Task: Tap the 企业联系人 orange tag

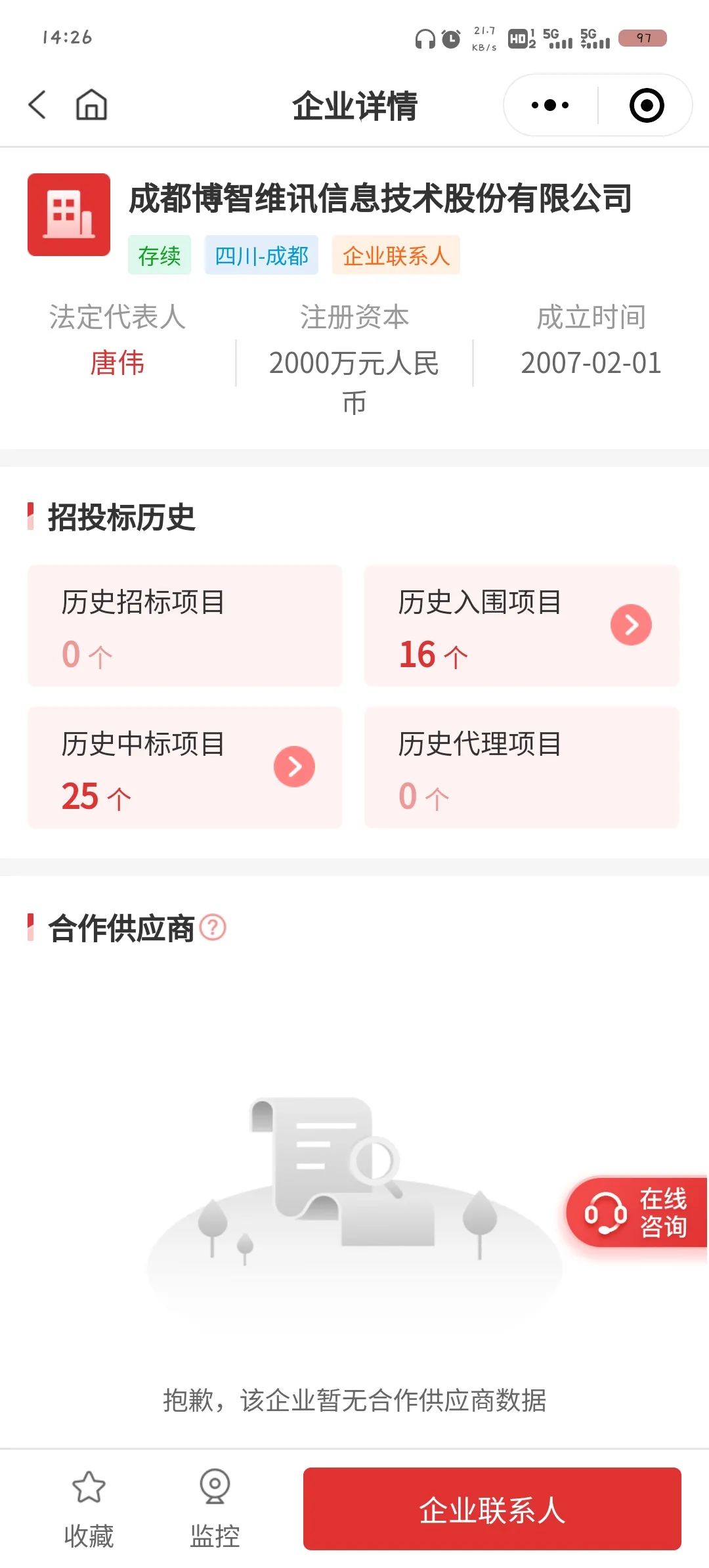Action: (x=396, y=255)
